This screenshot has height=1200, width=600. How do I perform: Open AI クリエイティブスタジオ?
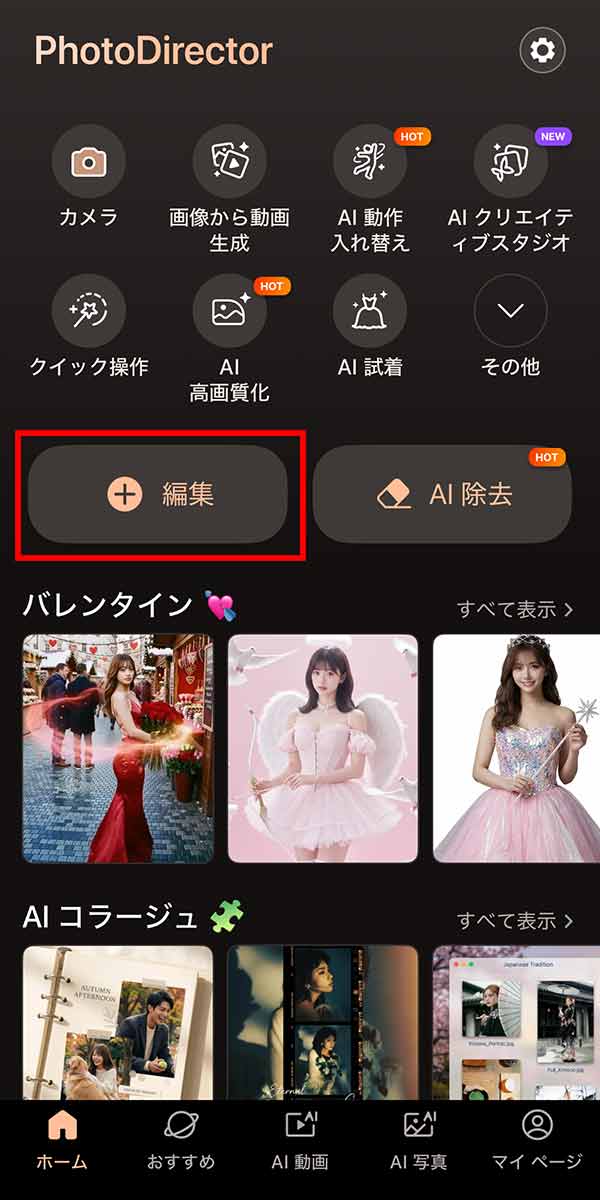[x=510, y=162]
